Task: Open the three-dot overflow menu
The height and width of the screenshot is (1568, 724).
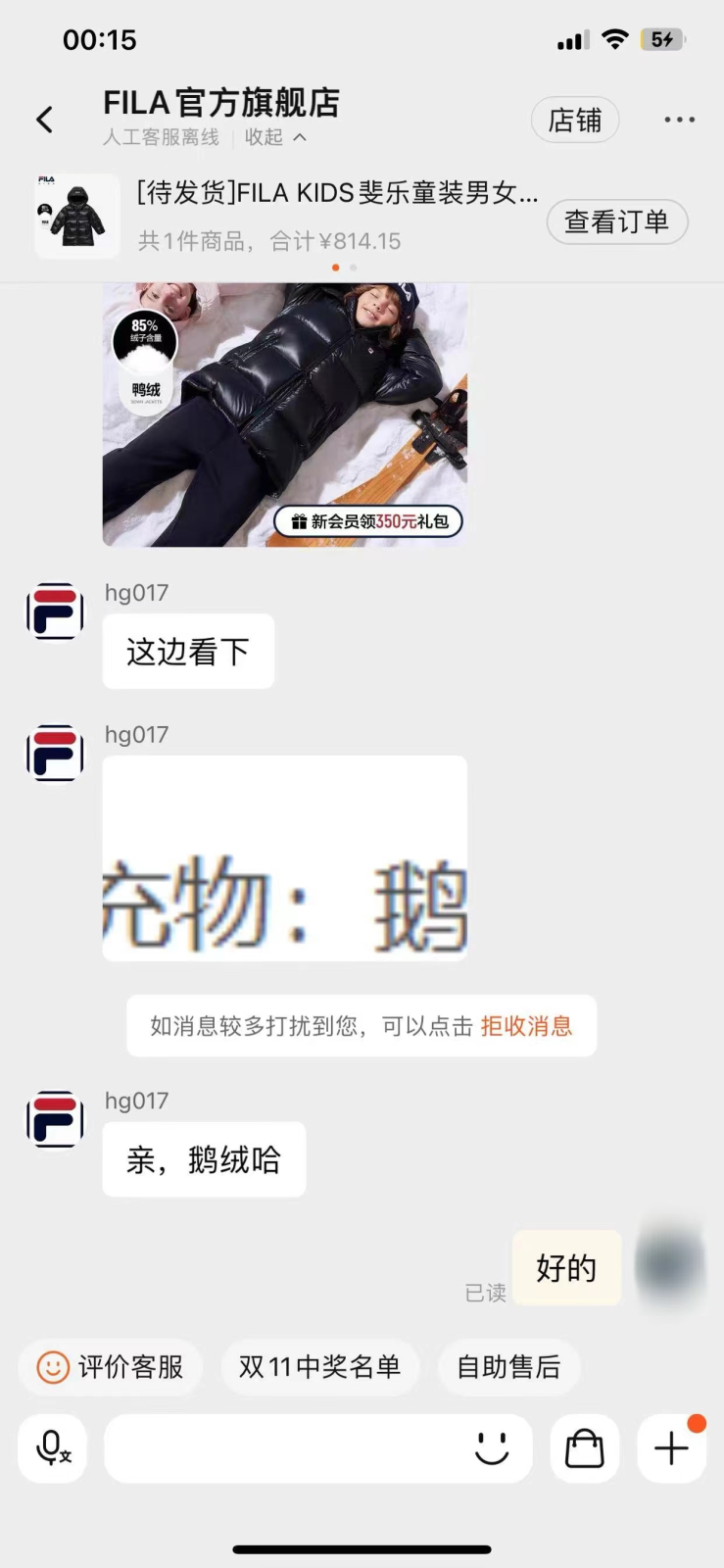Action: coord(679,120)
